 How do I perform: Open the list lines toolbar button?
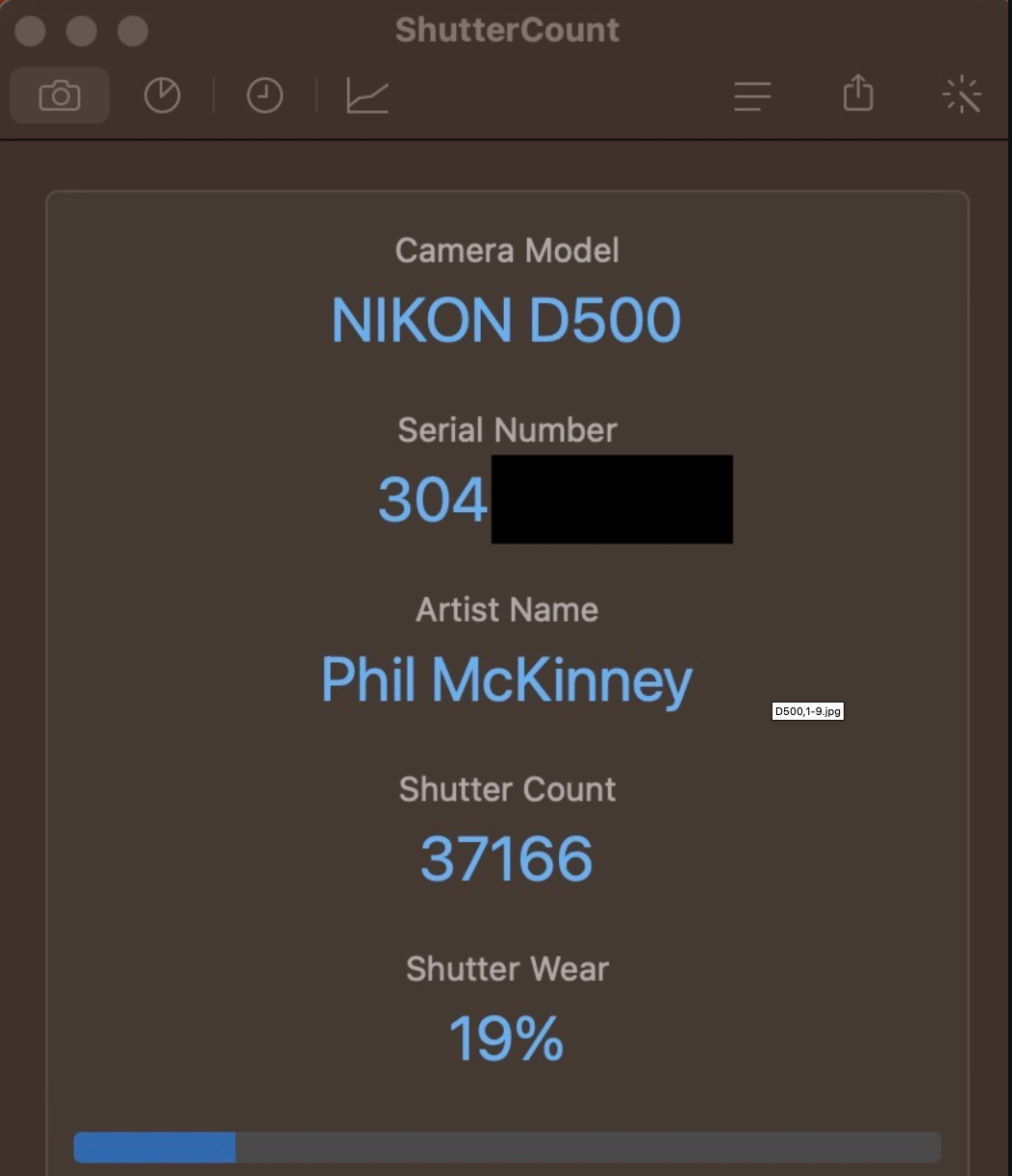[752, 95]
